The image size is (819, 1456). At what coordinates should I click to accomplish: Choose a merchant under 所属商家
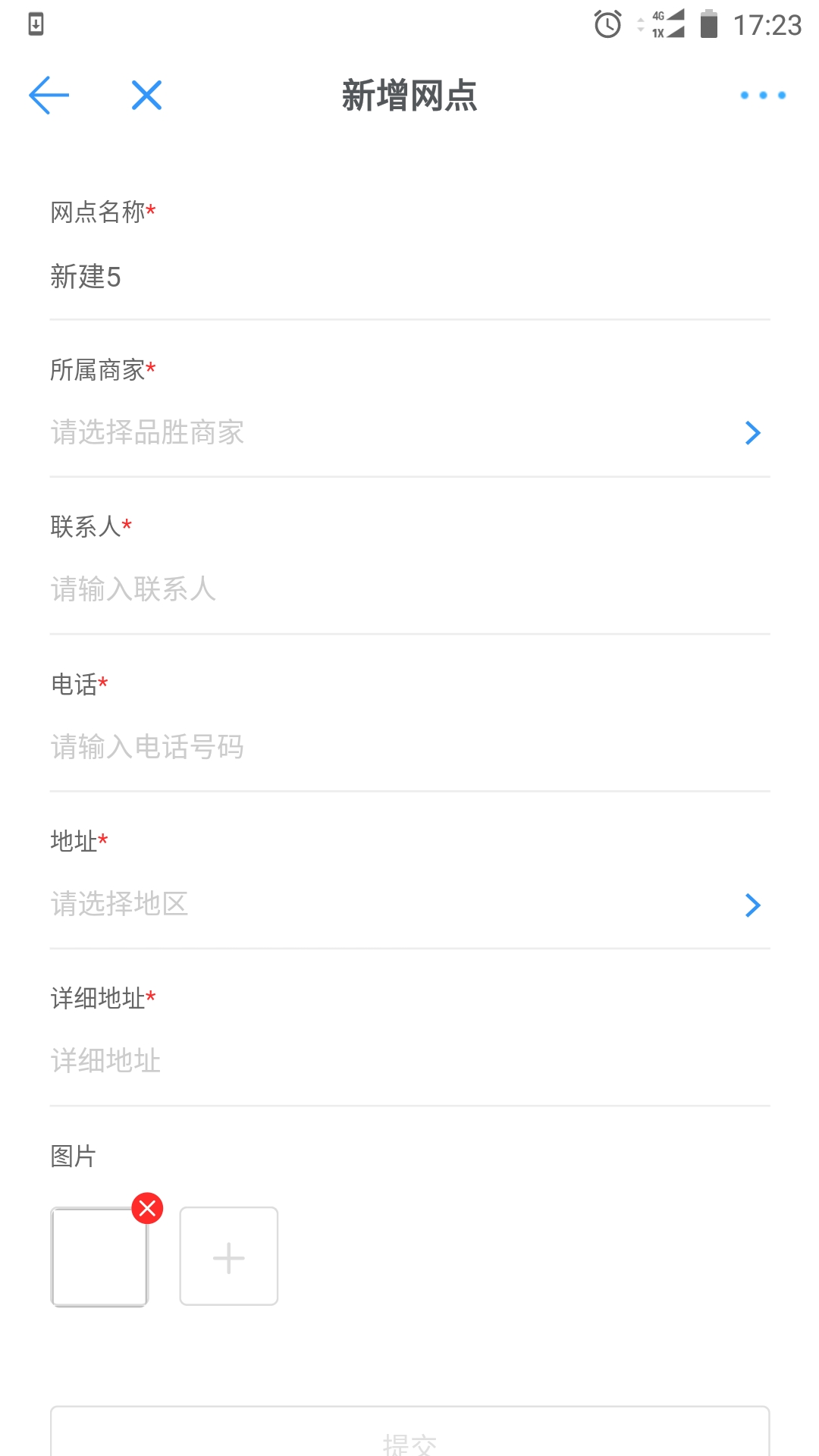(x=409, y=433)
